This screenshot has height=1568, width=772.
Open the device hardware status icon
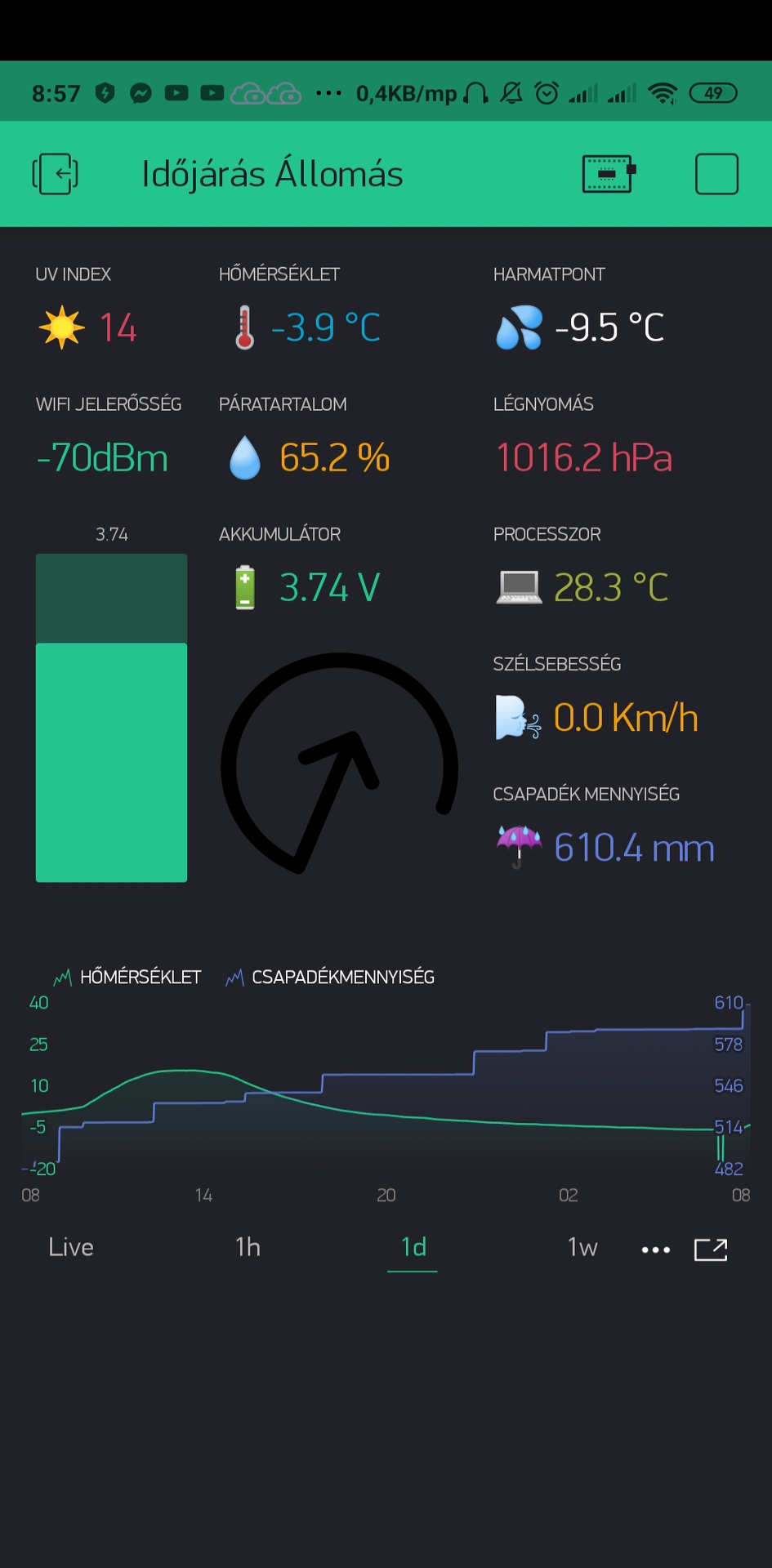(609, 174)
